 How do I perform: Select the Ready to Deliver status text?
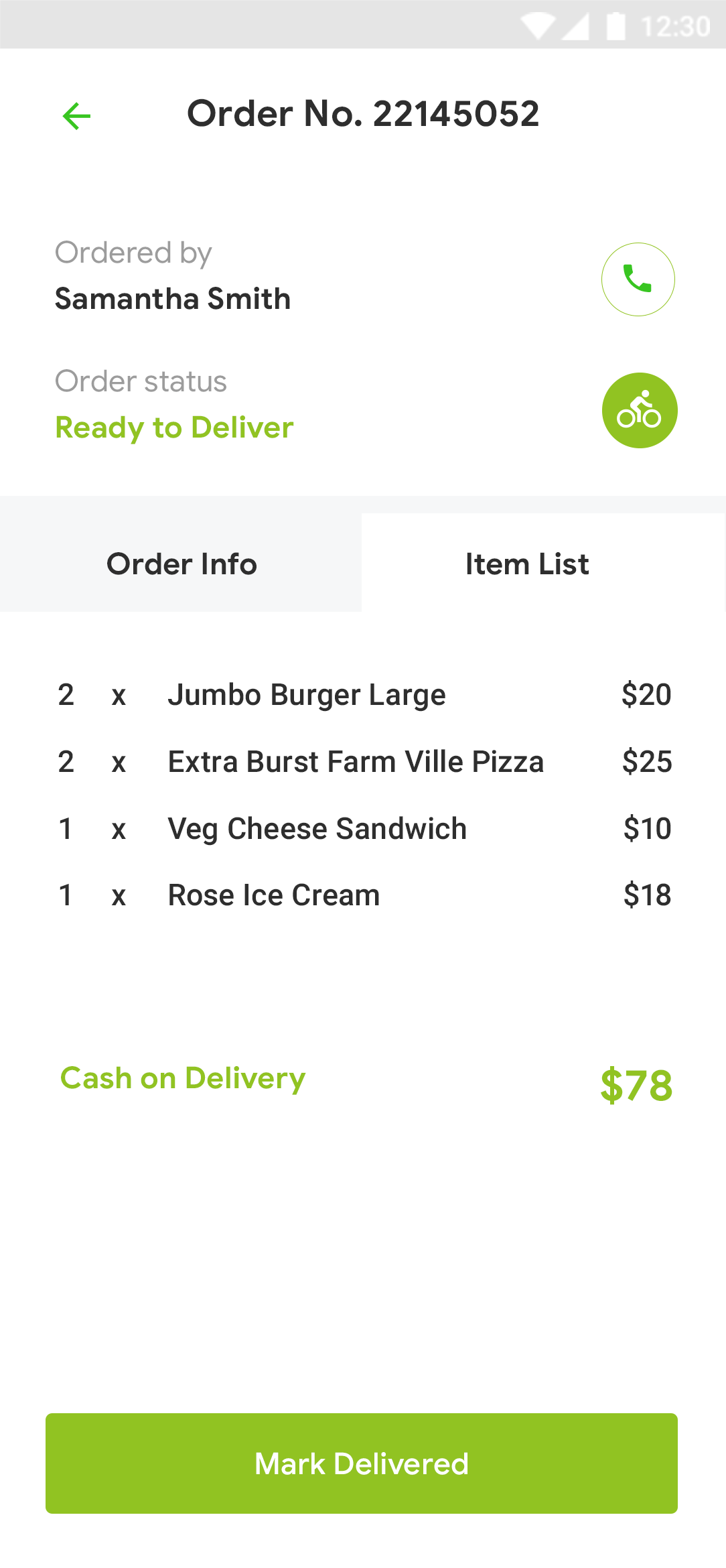174,427
